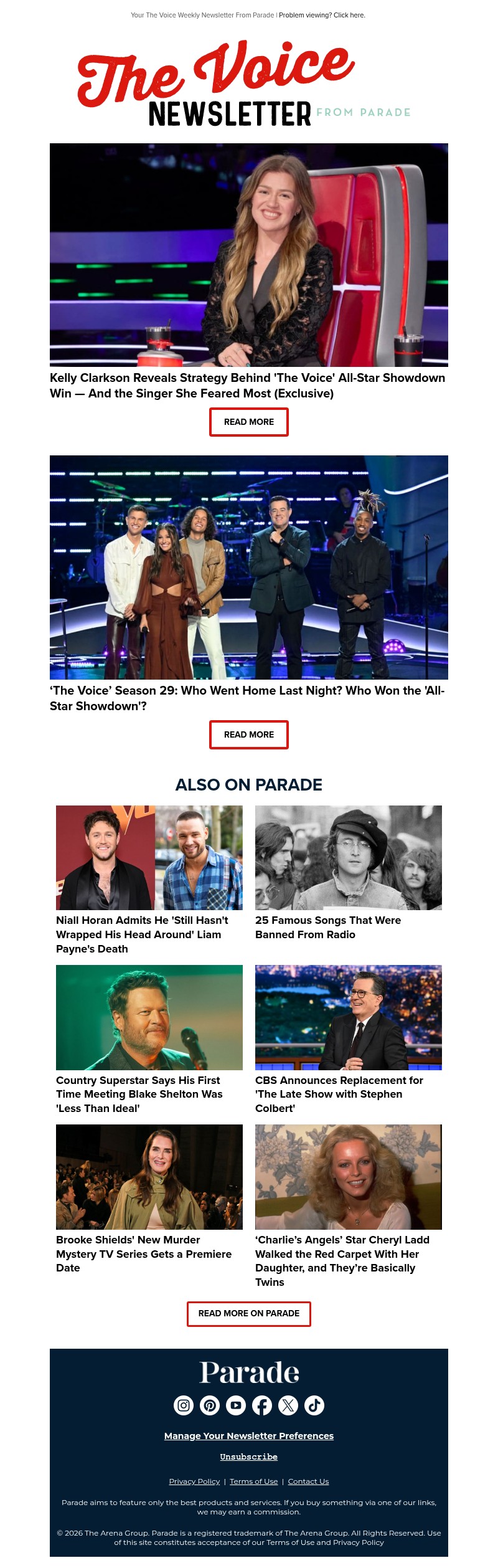Read more on who went home on The Voice
The image size is (498, 1568).
[x=249, y=735]
